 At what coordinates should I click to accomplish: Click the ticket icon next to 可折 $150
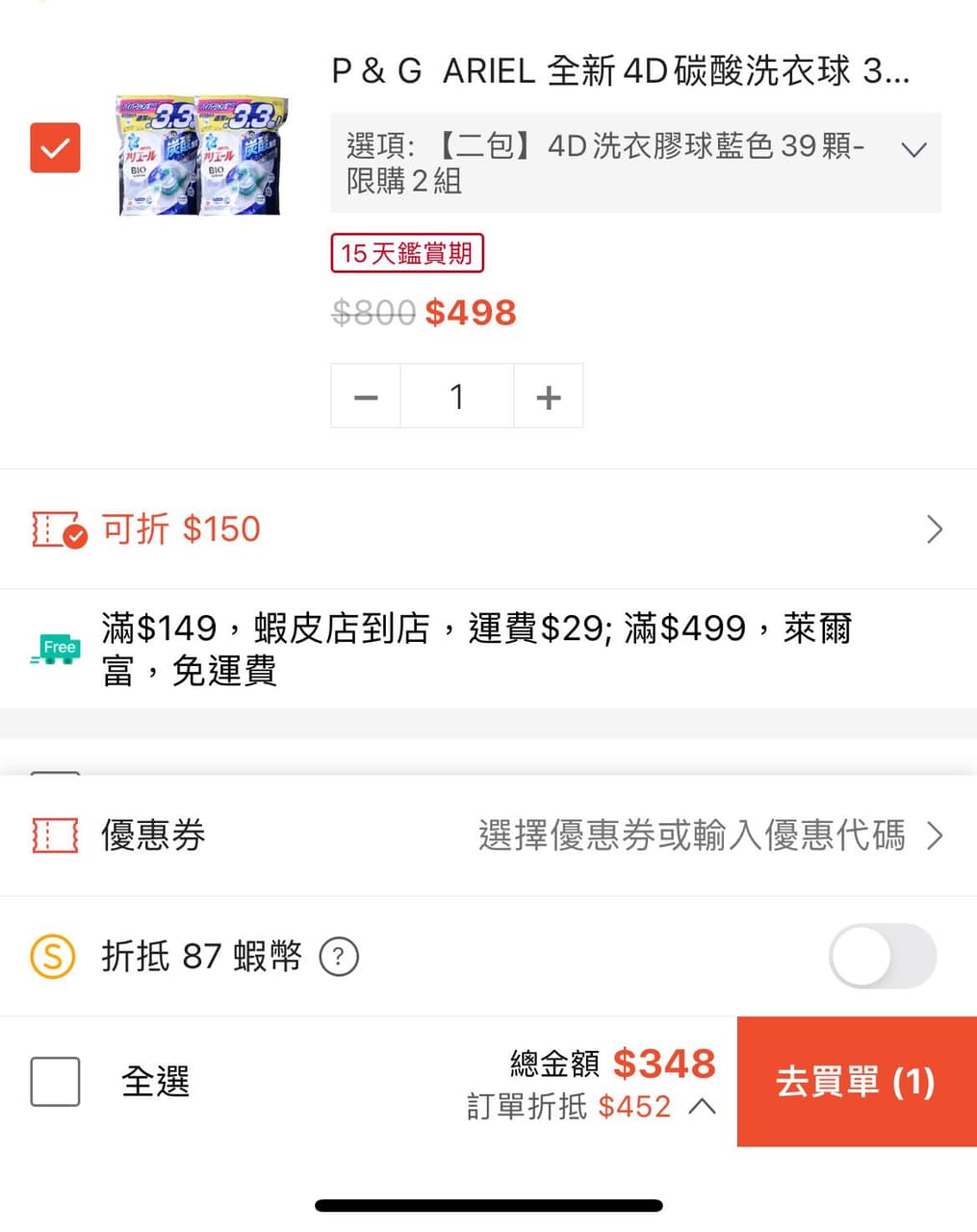pos(57,529)
